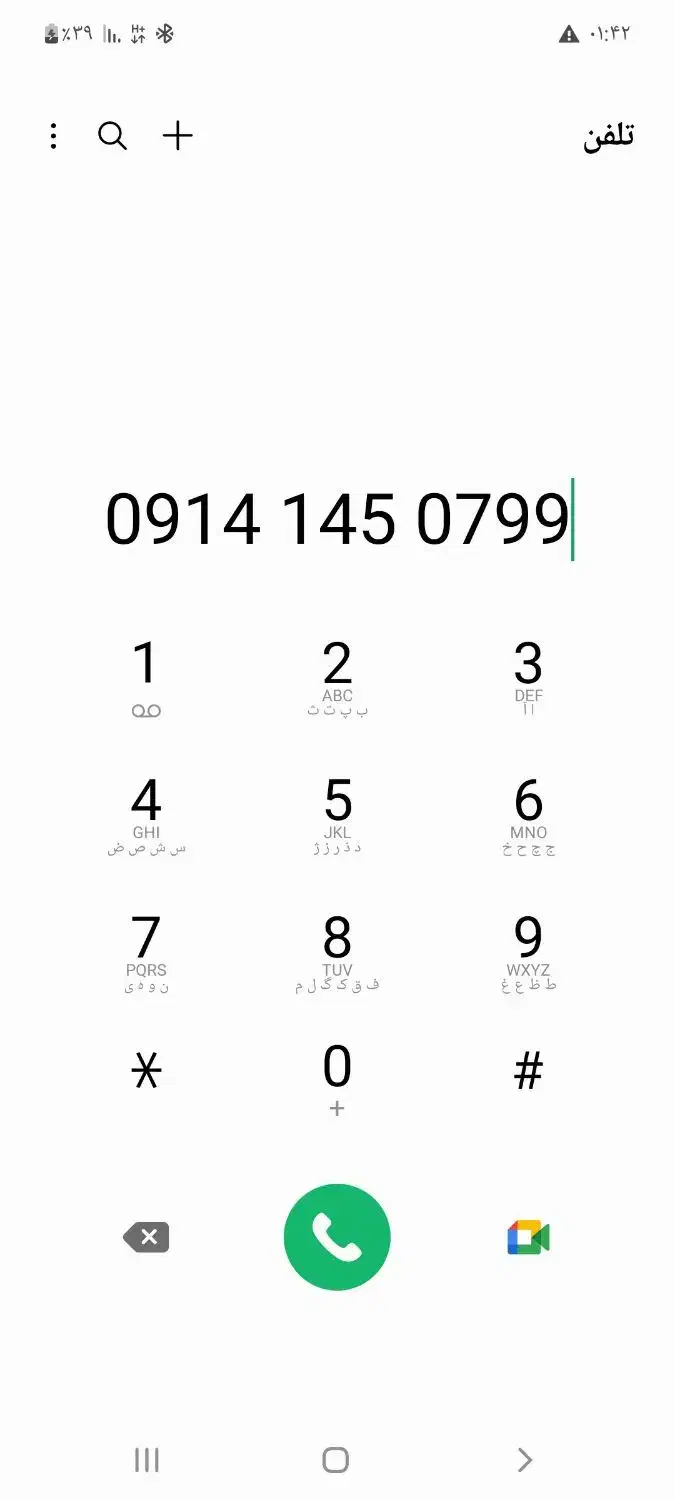
Task: Enter digit 0 plus key
Action: [x=337, y=1080]
